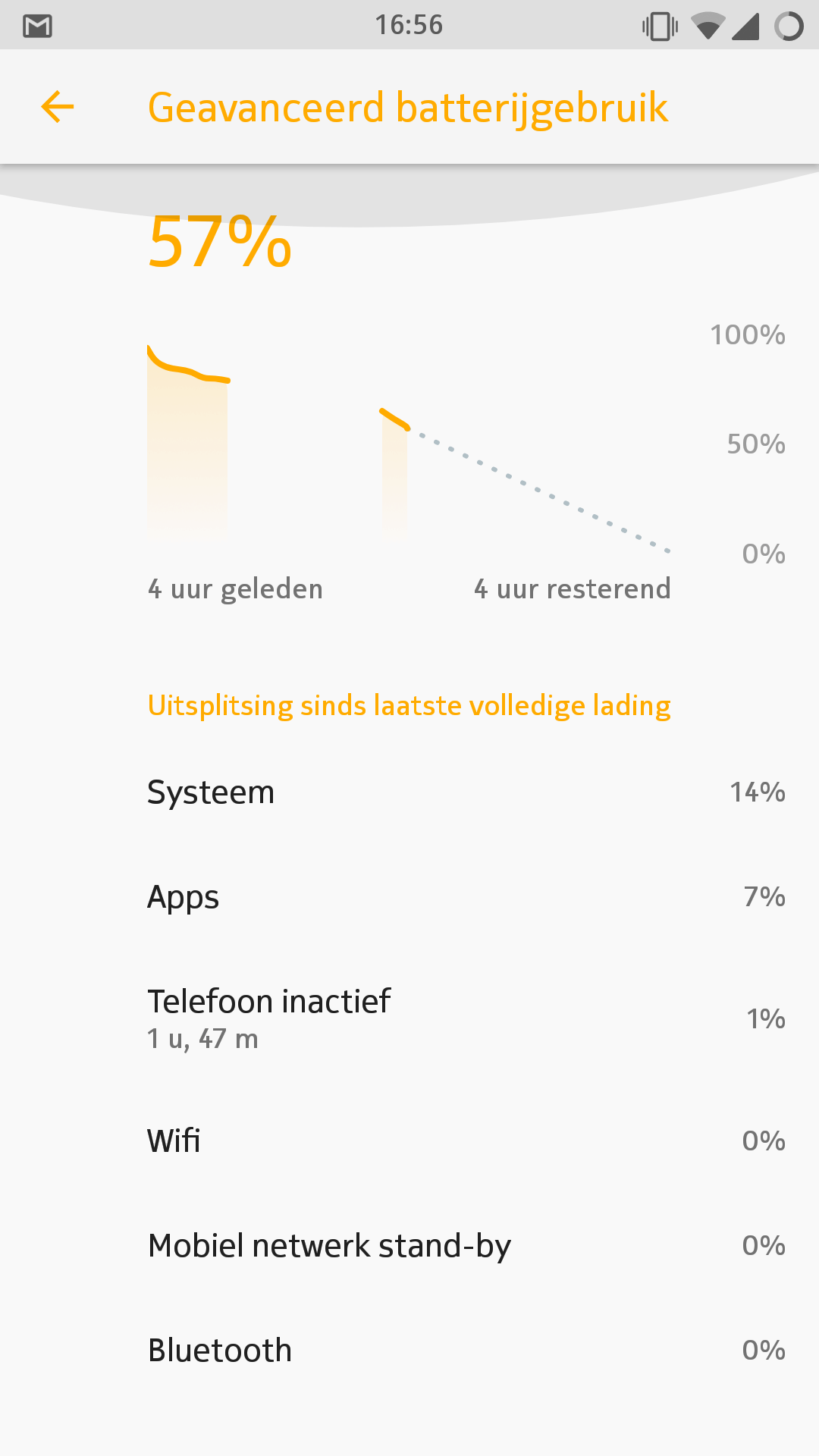Select the Telefoon inactief row
The height and width of the screenshot is (1456, 819).
pyautogui.click(x=409, y=1018)
